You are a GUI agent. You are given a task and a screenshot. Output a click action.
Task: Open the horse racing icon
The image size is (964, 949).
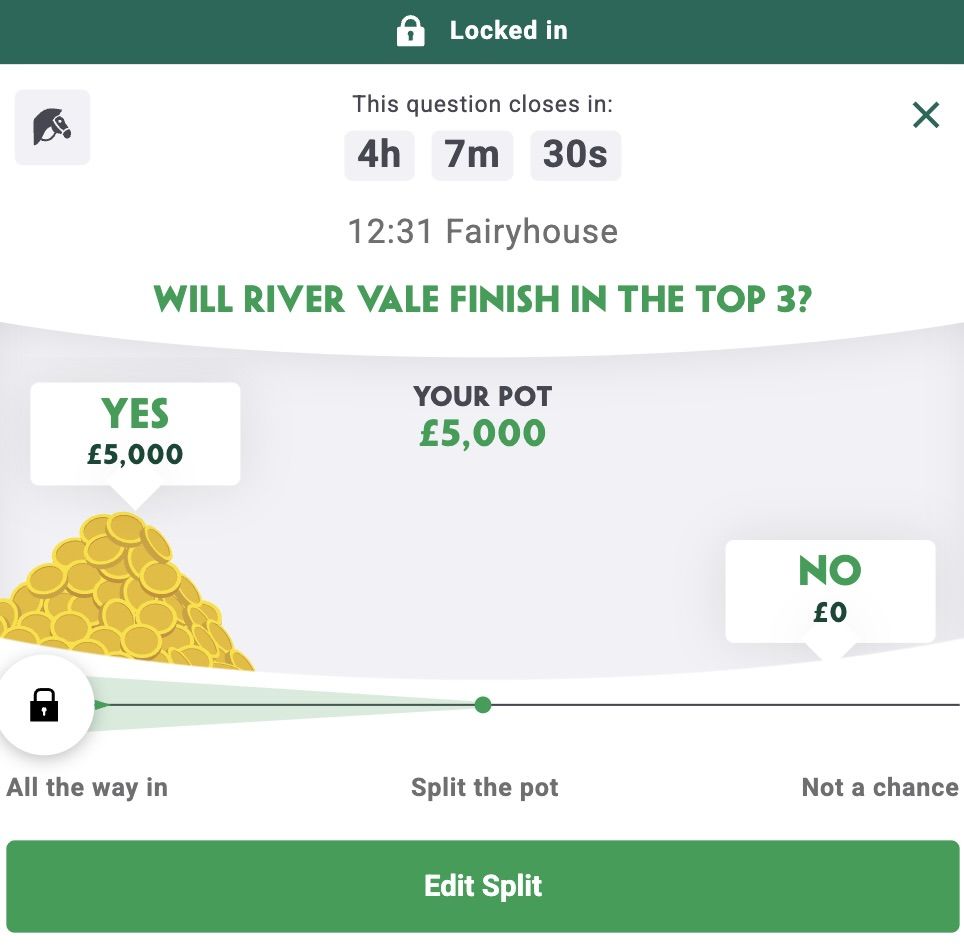[52, 127]
